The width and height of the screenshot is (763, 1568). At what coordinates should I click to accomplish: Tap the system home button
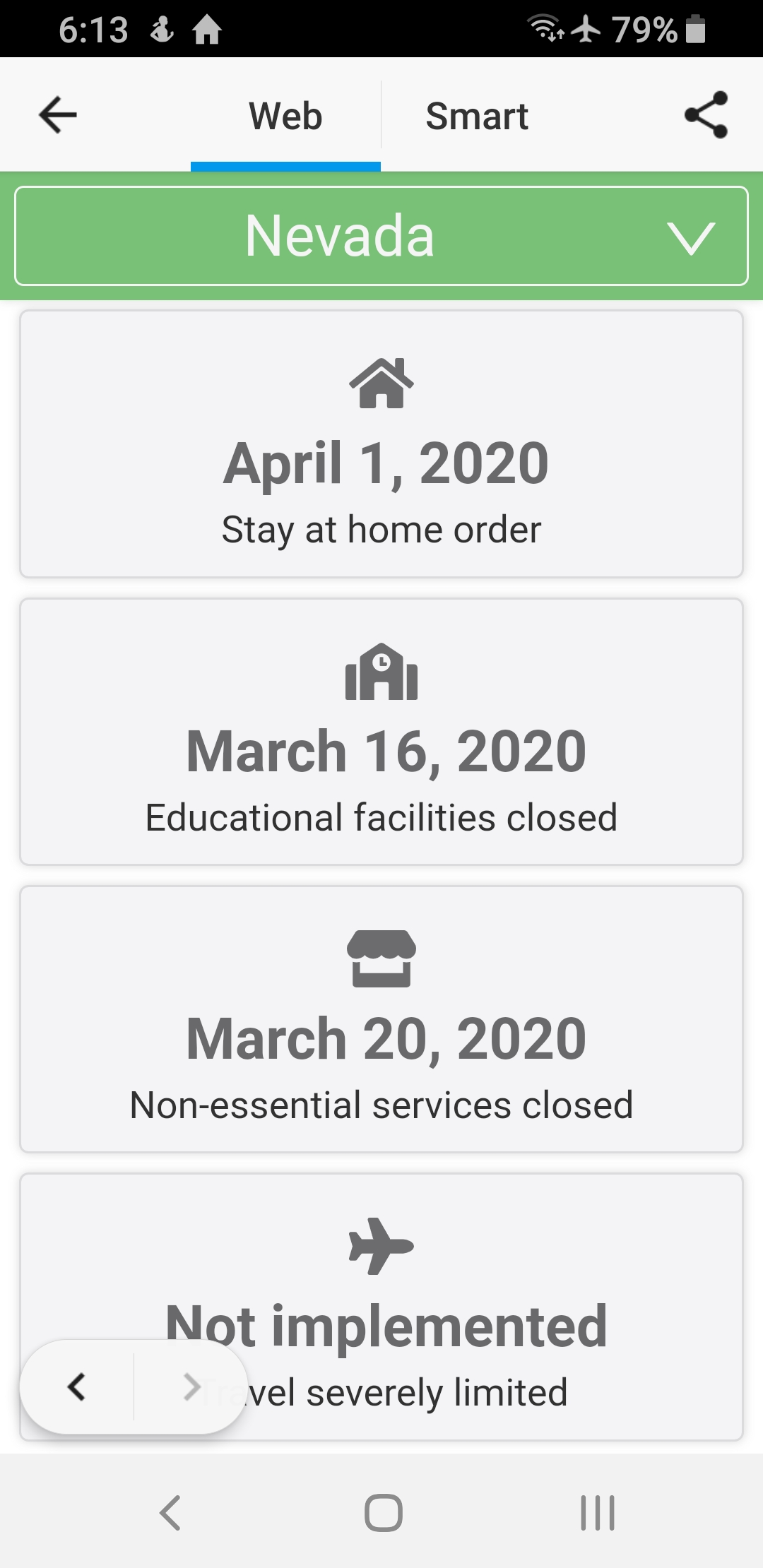tap(383, 1513)
